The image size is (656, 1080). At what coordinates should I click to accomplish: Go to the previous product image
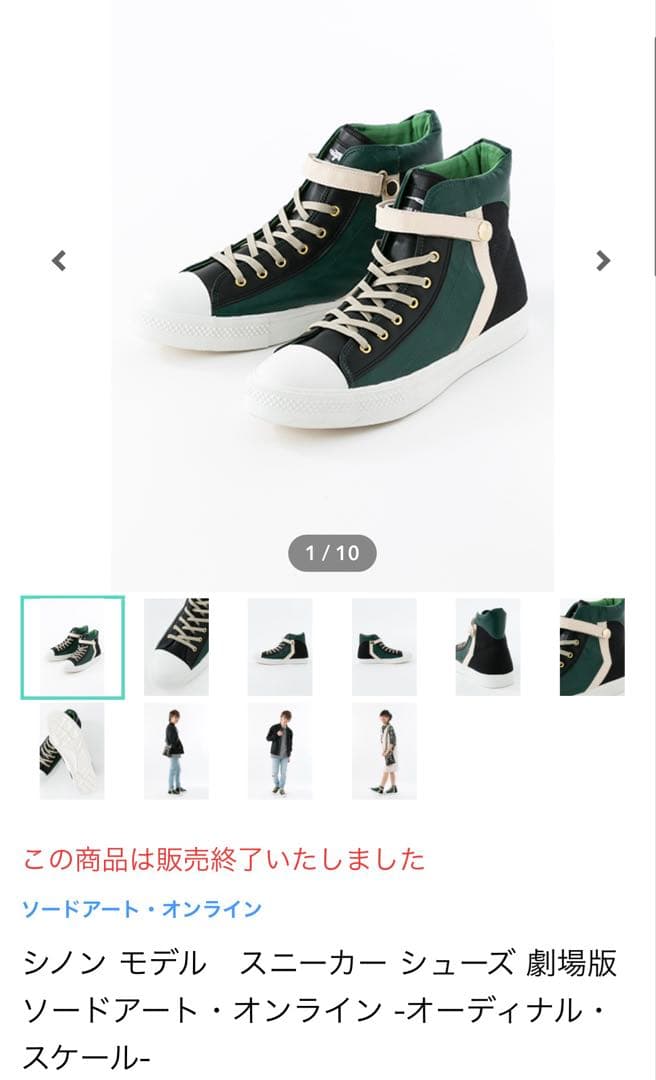[x=59, y=261]
